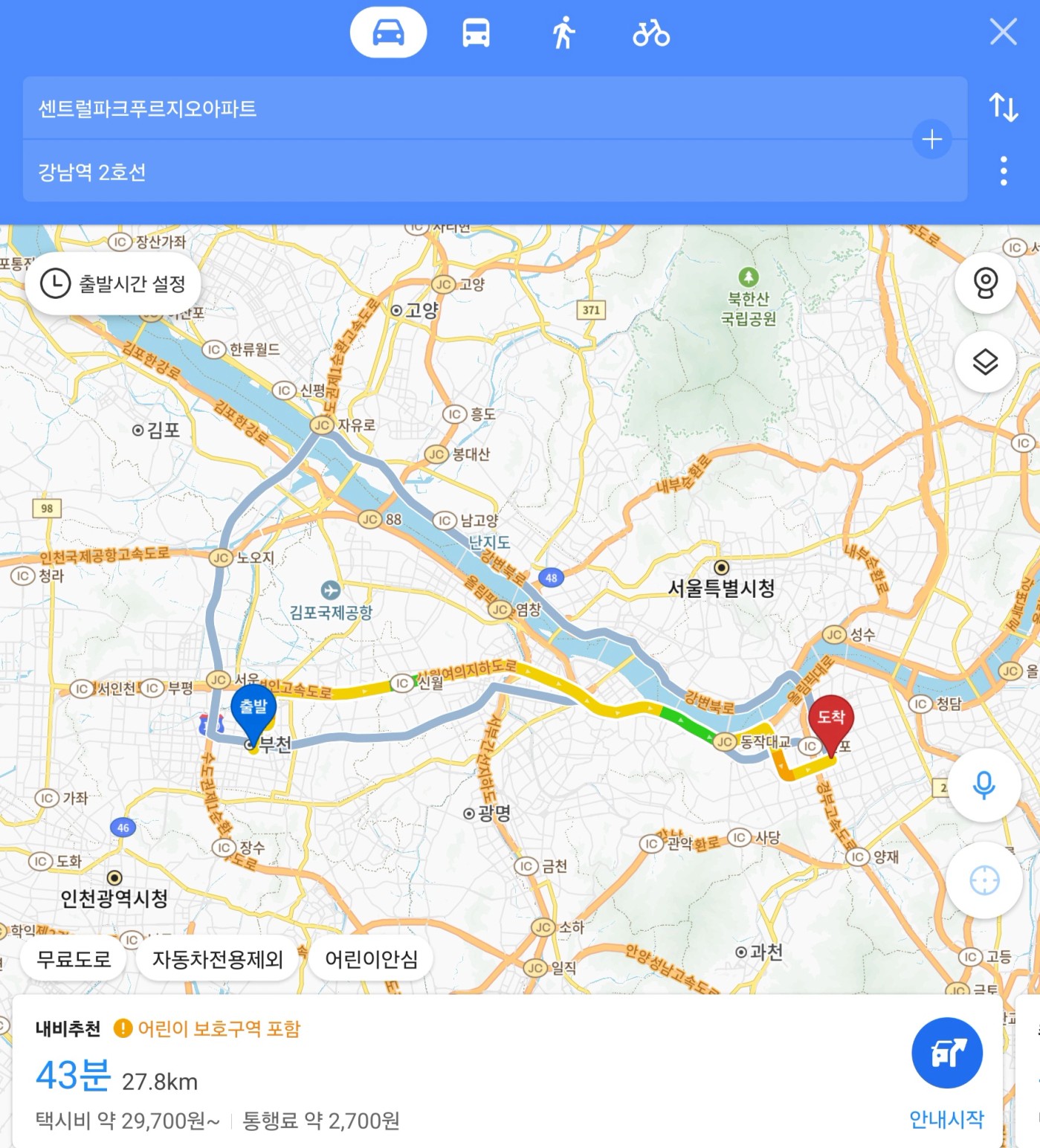Swap departure and destination

pyautogui.click(x=1003, y=107)
